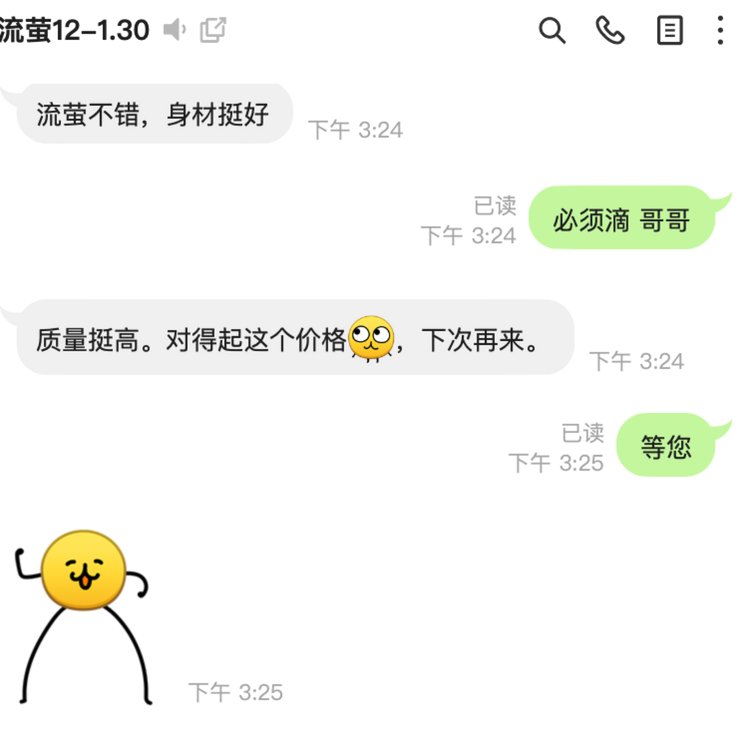The height and width of the screenshot is (738, 750).
Task: Open the chat notes icon
Action: tap(669, 30)
